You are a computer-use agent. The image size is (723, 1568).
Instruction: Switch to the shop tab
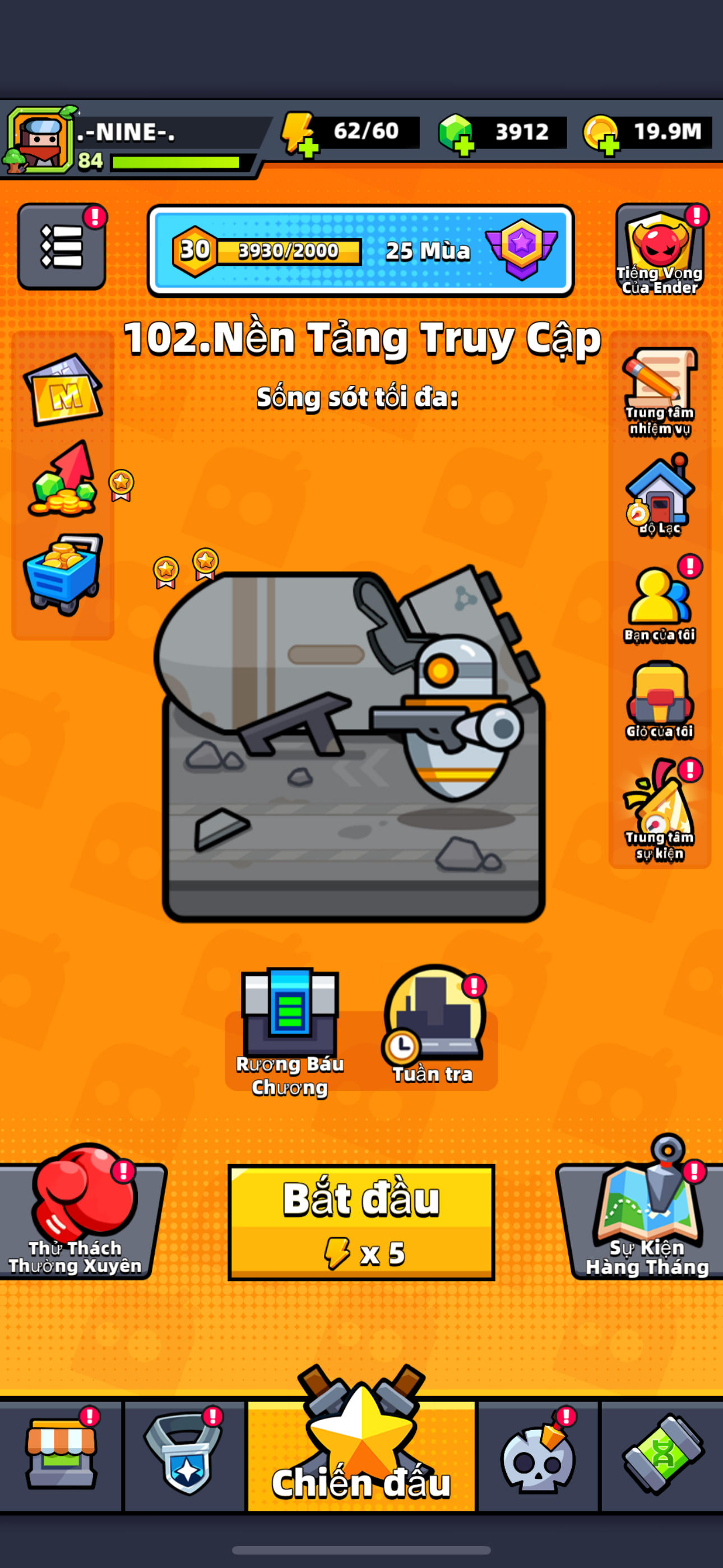point(61,1456)
